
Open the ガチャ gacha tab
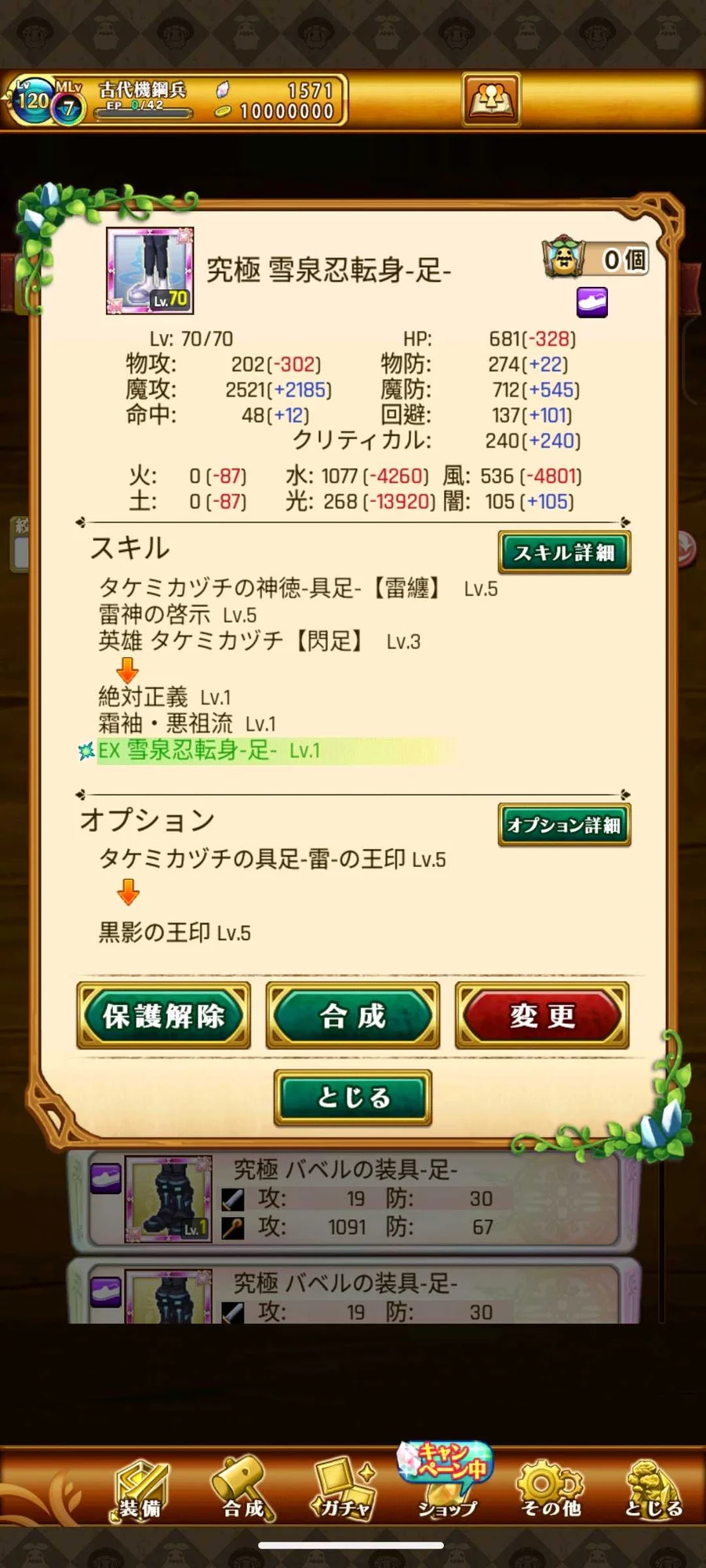coord(344,1488)
